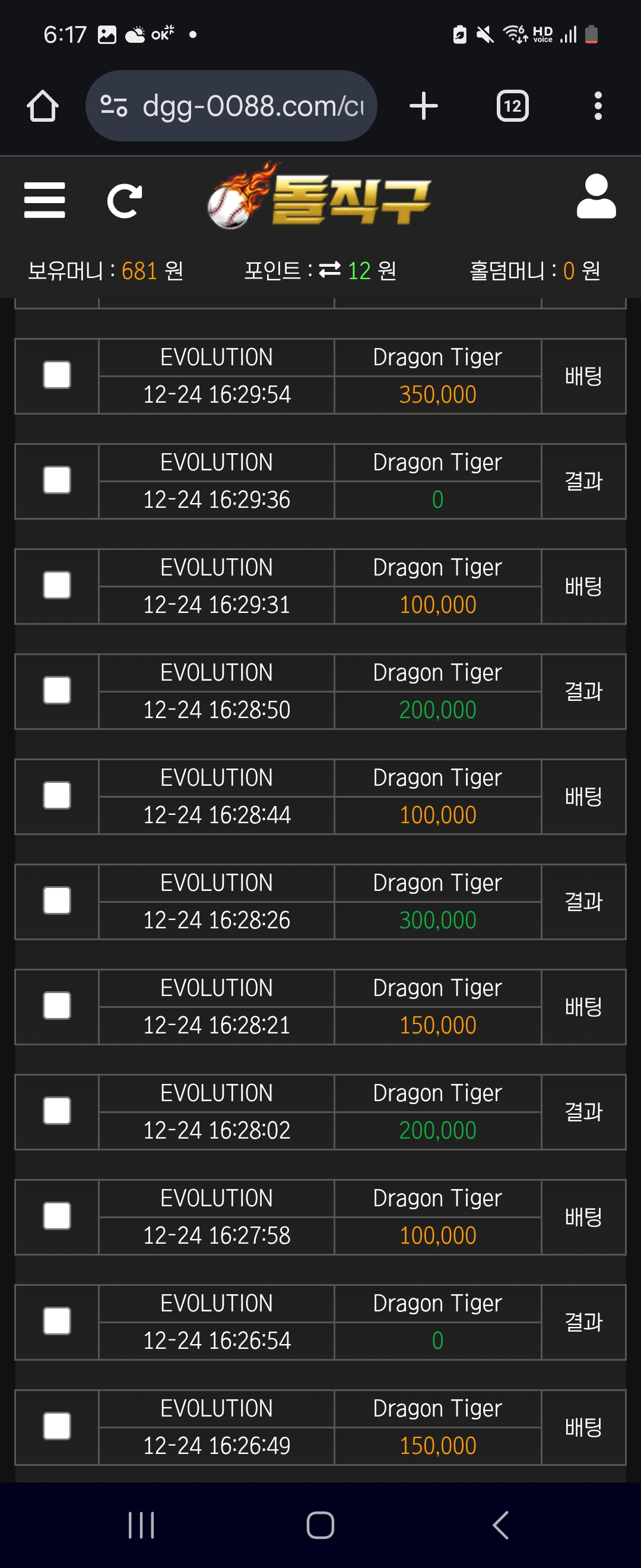Check the box for the 16:29:54 entry
641x1568 pixels.
tap(57, 375)
